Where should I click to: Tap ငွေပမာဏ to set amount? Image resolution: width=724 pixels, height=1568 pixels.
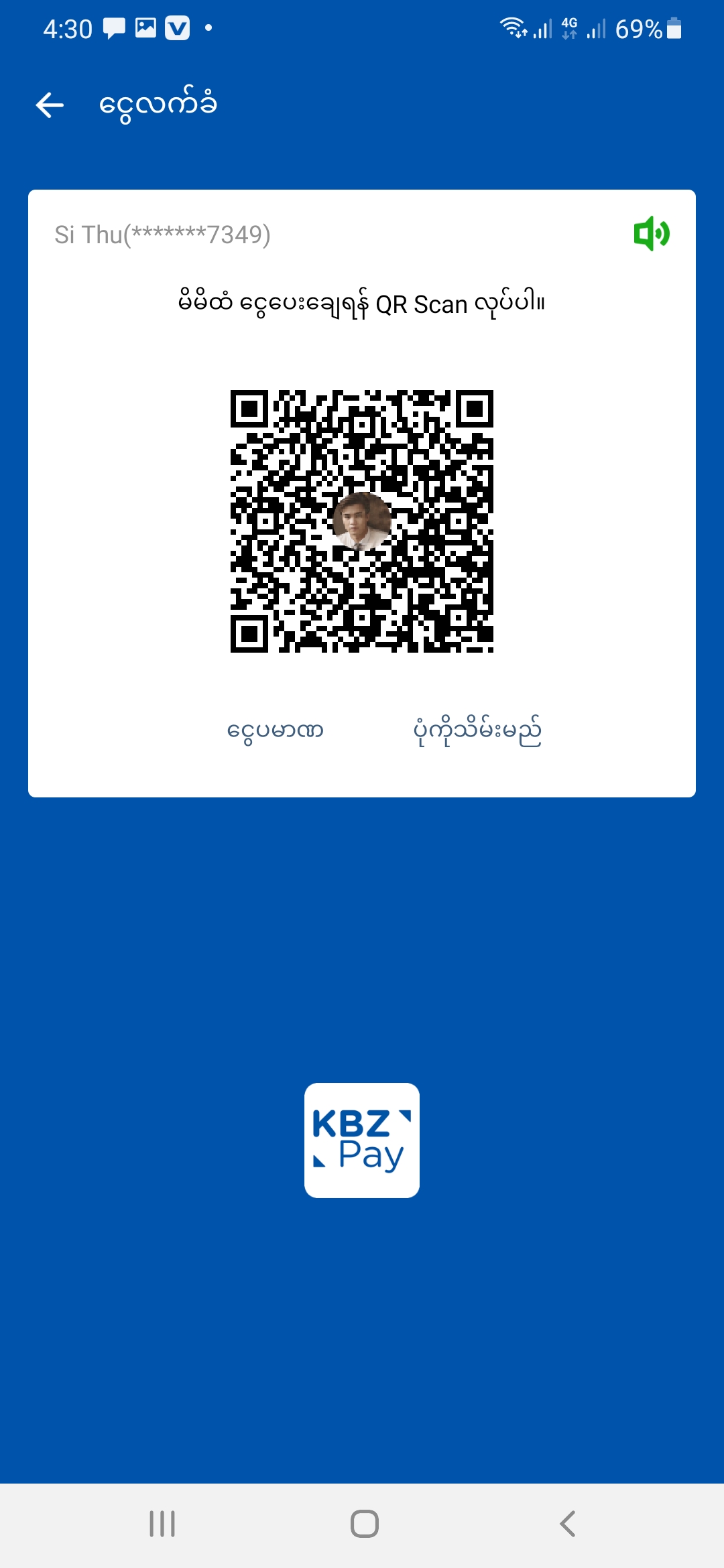point(275,730)
